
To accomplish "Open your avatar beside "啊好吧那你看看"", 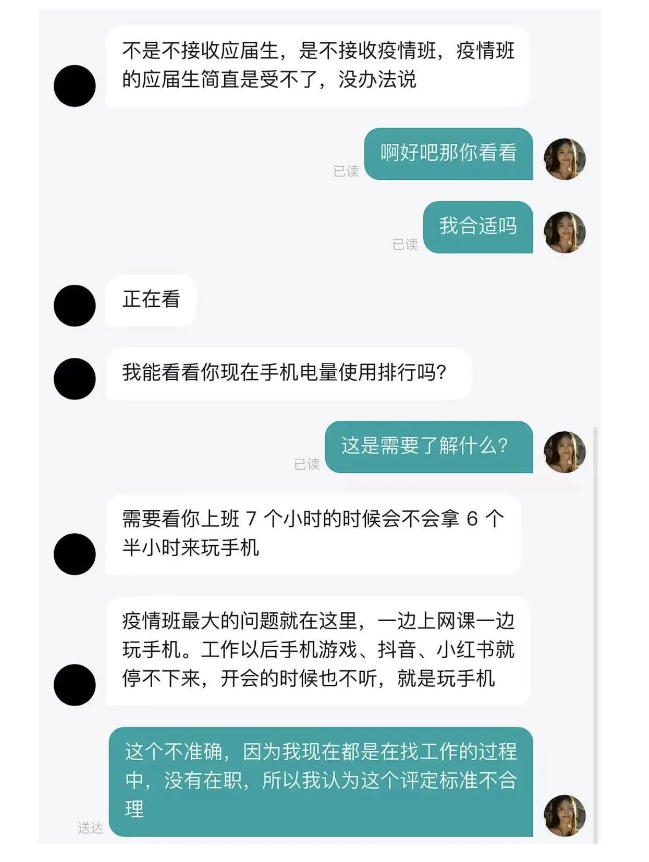I will point(564,159).
